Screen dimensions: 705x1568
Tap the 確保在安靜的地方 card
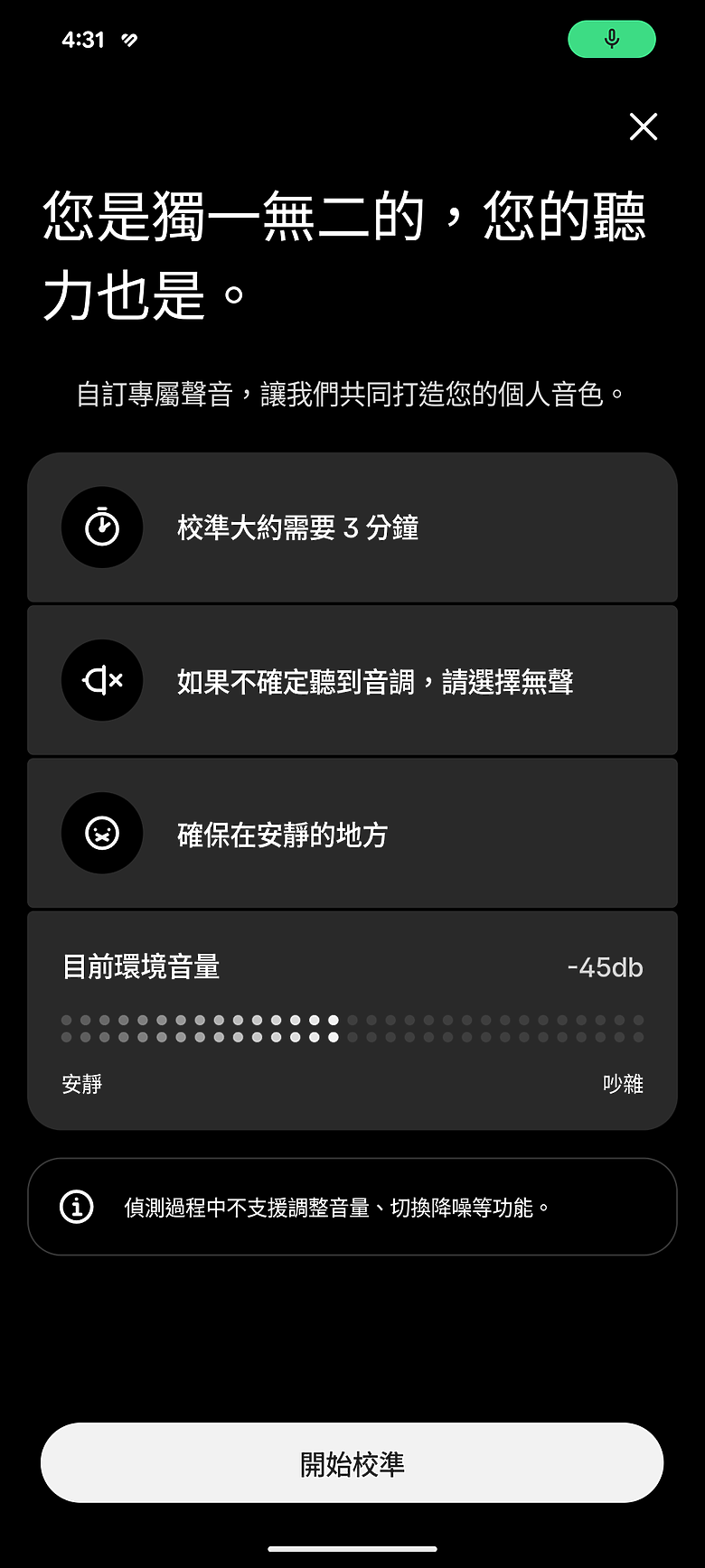point(351,833)
